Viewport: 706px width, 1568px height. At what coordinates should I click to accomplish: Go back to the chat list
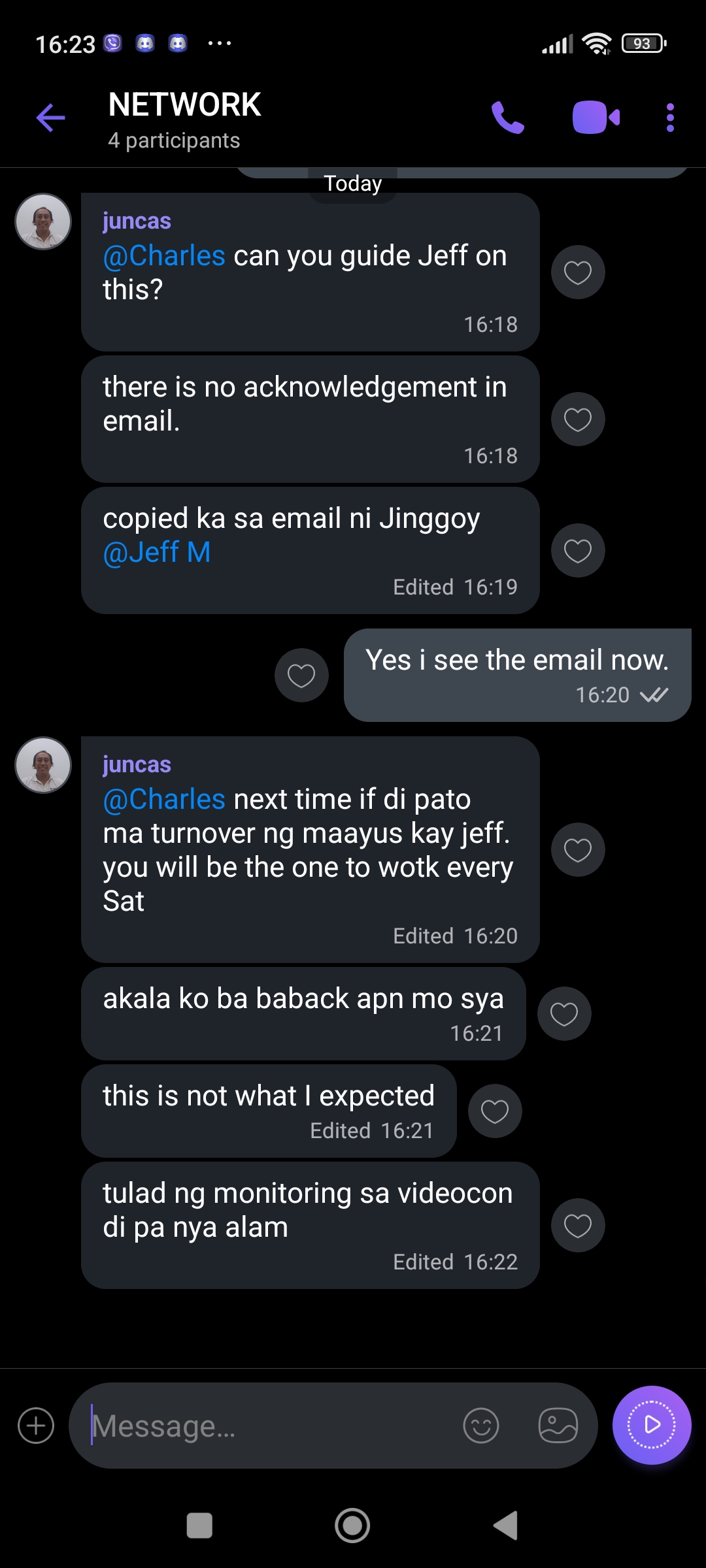point(50,118)
